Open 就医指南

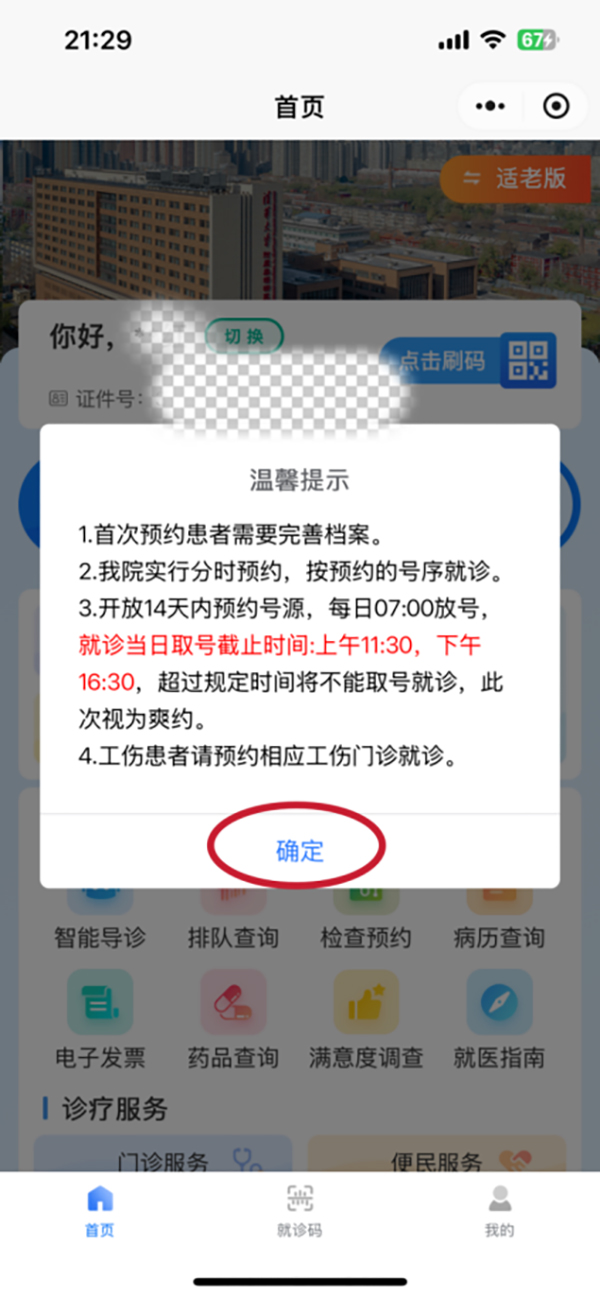(499, 1020)
